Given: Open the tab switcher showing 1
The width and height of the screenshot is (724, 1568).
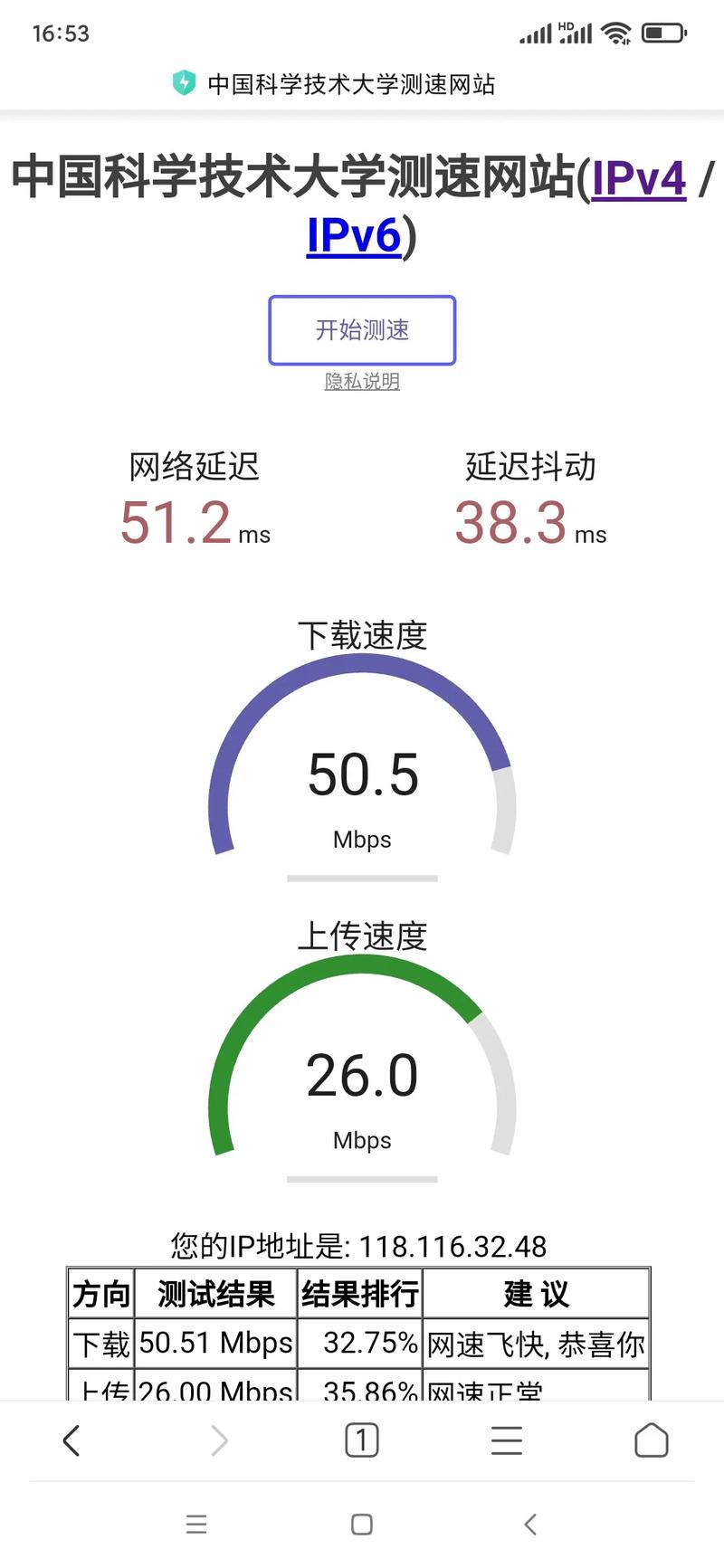Looking at the screenshot, I should (361, 1440).
